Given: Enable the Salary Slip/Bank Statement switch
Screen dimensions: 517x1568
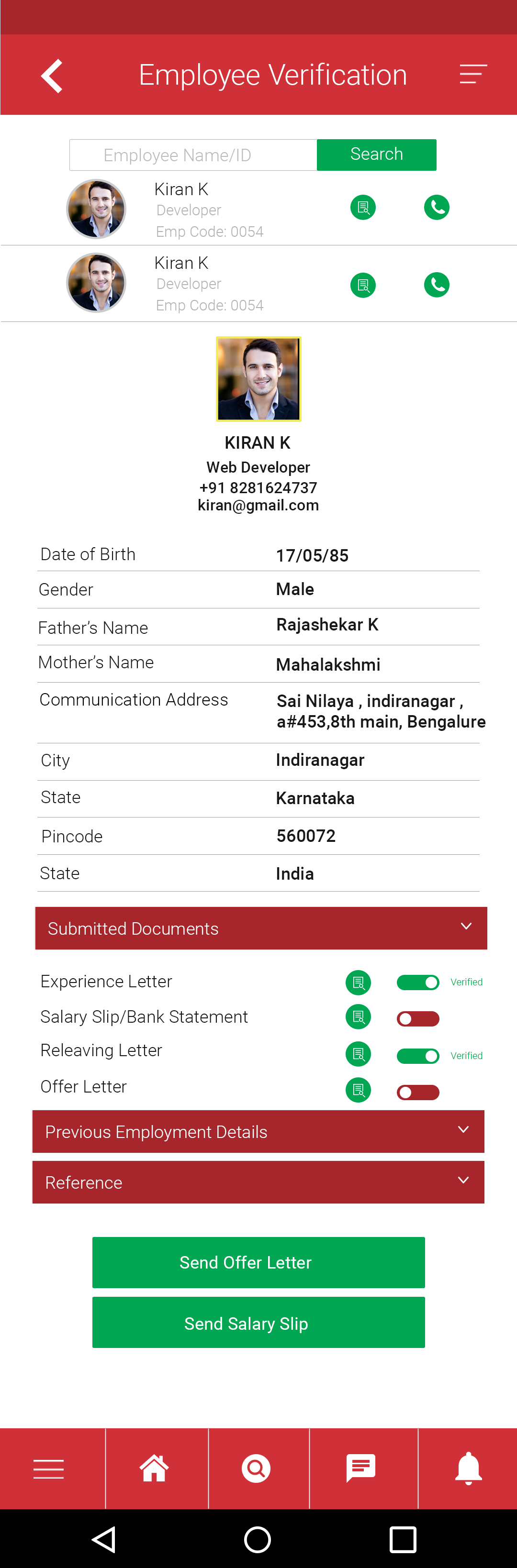Looking at the screenshot, I should point(418,1018).
